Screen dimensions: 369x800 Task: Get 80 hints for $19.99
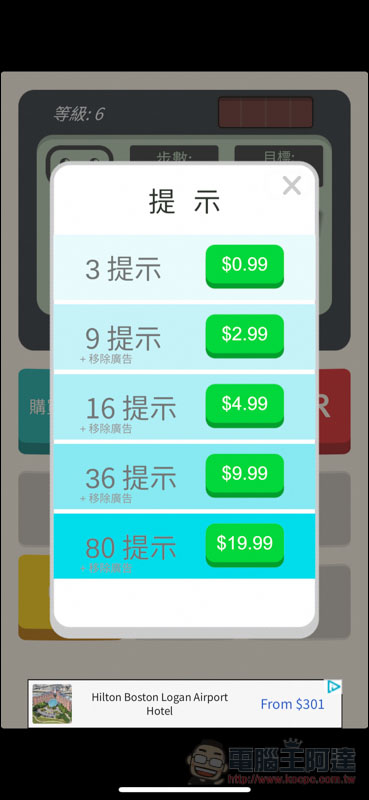pos(244,544)
